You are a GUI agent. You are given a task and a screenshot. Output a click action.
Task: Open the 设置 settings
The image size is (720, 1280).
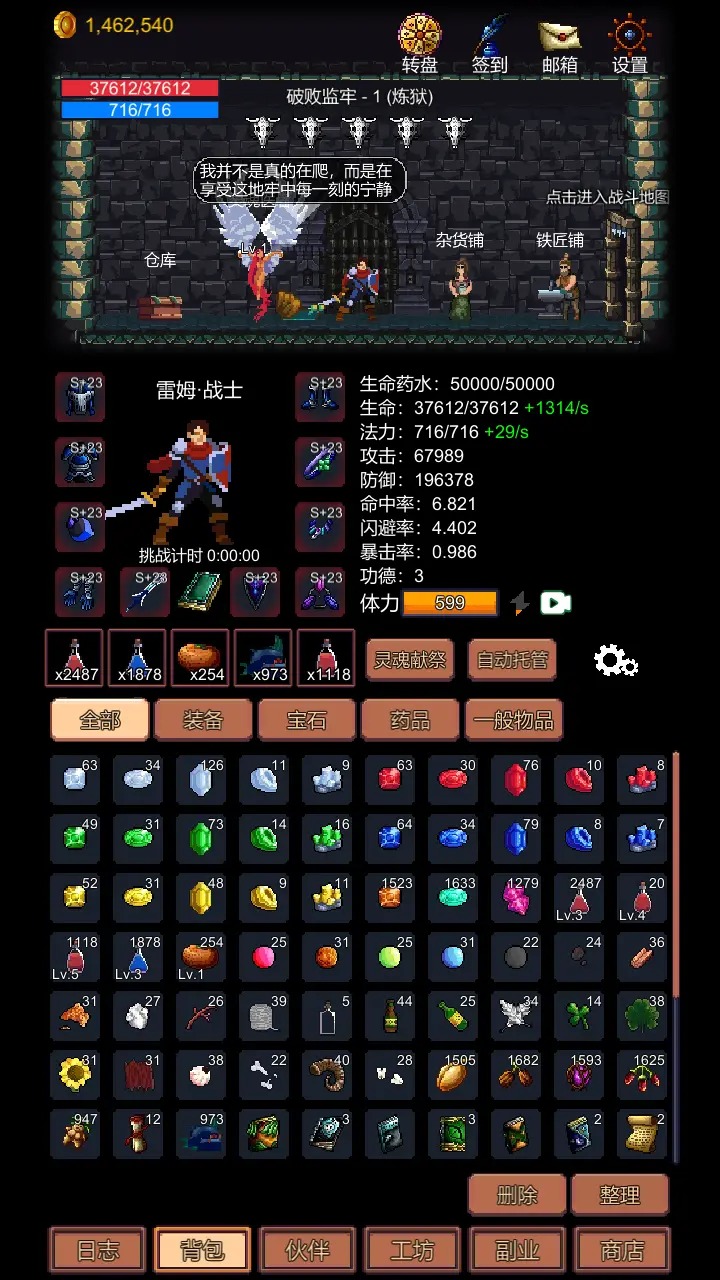(630, 45)
